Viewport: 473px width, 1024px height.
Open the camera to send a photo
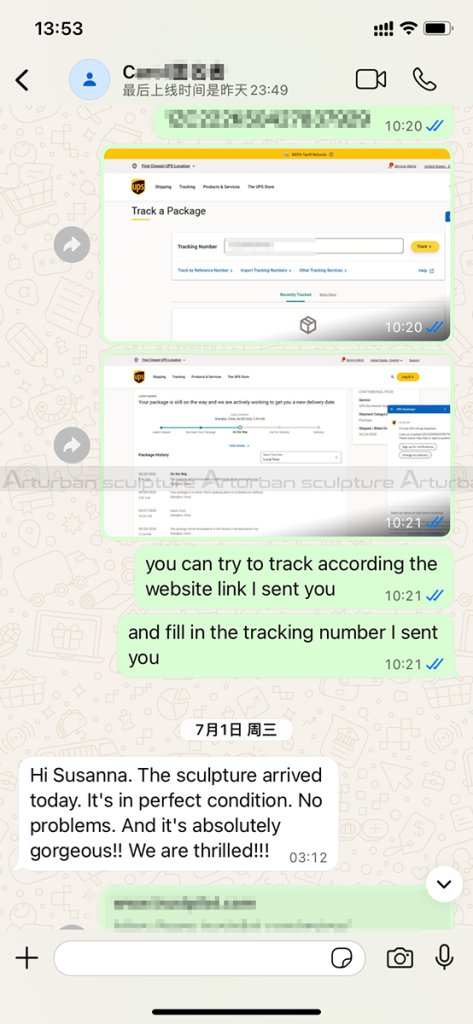(399, 958)
